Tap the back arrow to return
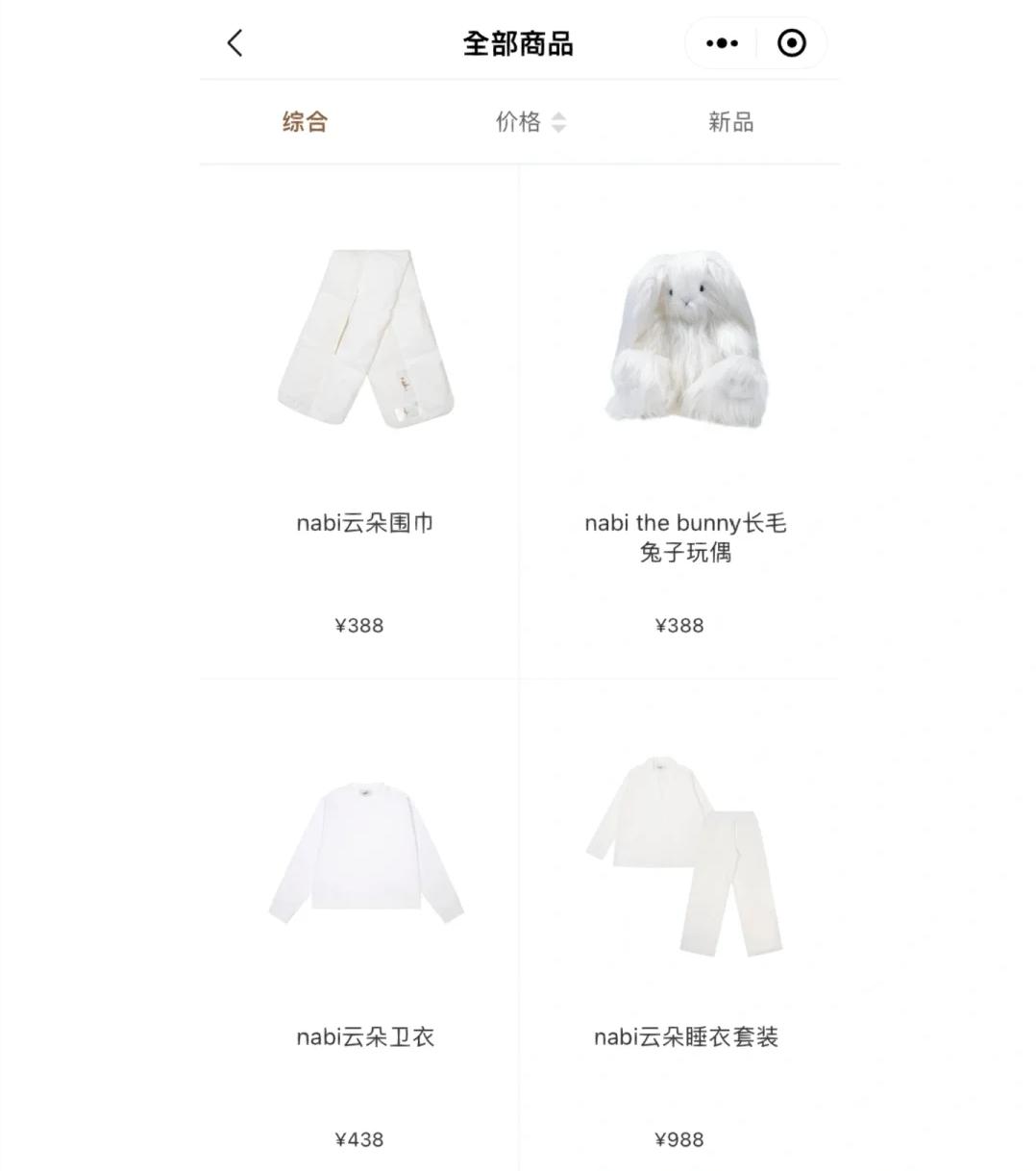The width and height of the screenshot is (1036, 1171). [x=234, y=43]
